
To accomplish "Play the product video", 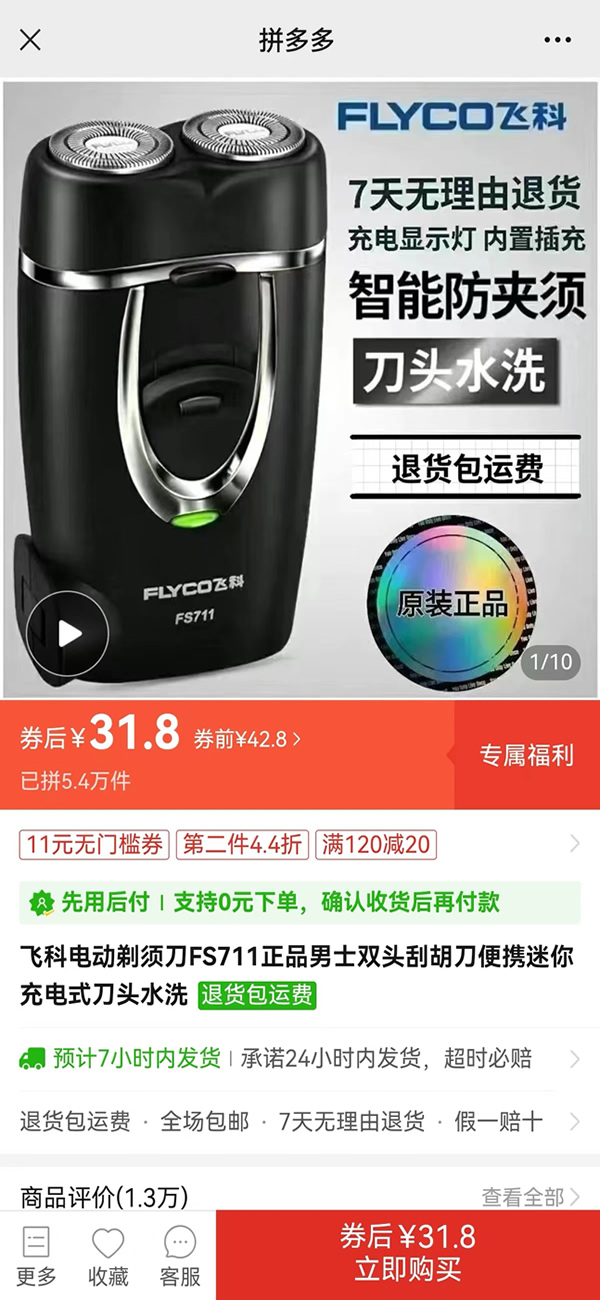I will [67, 633].
